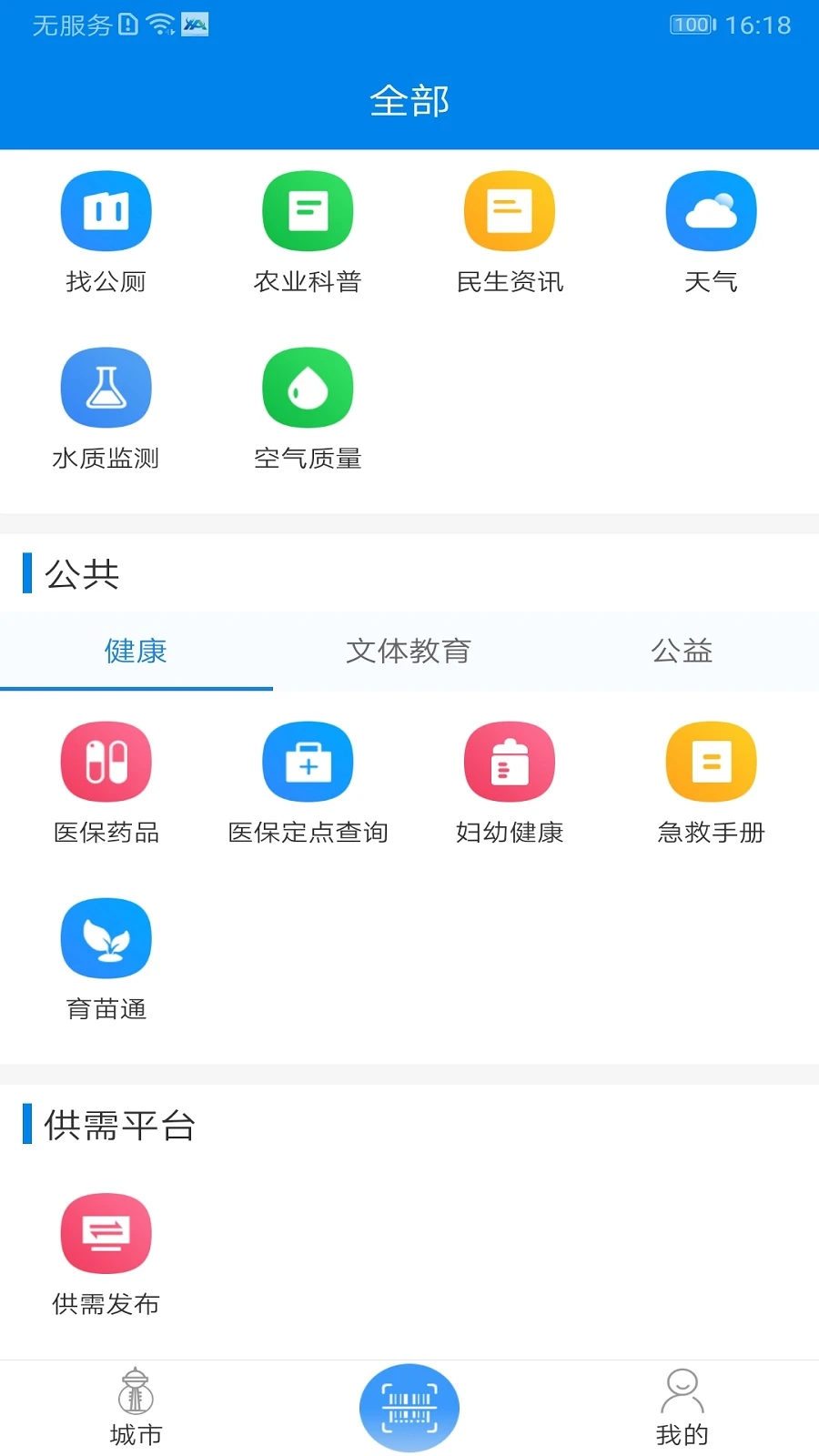
Task: Tap the 全部 header title
Action: (x=409, y=101)
